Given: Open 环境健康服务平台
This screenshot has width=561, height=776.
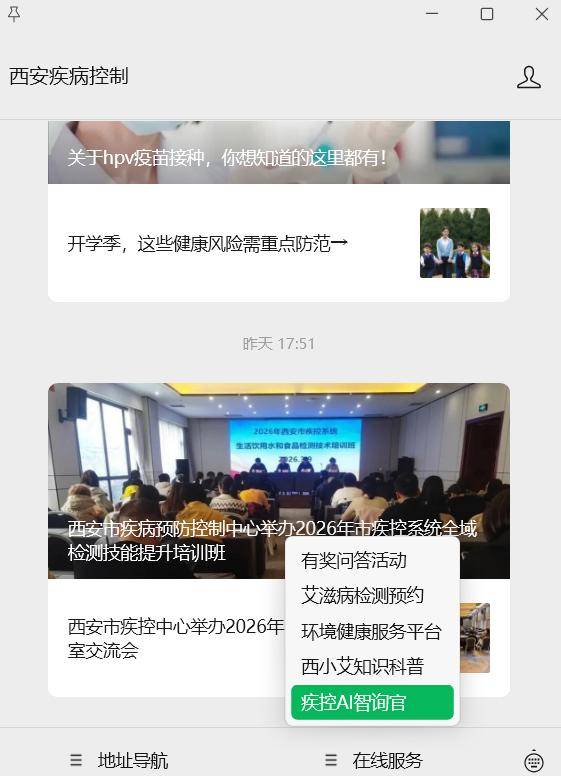Looking at the screenshot, I should 372,631.
